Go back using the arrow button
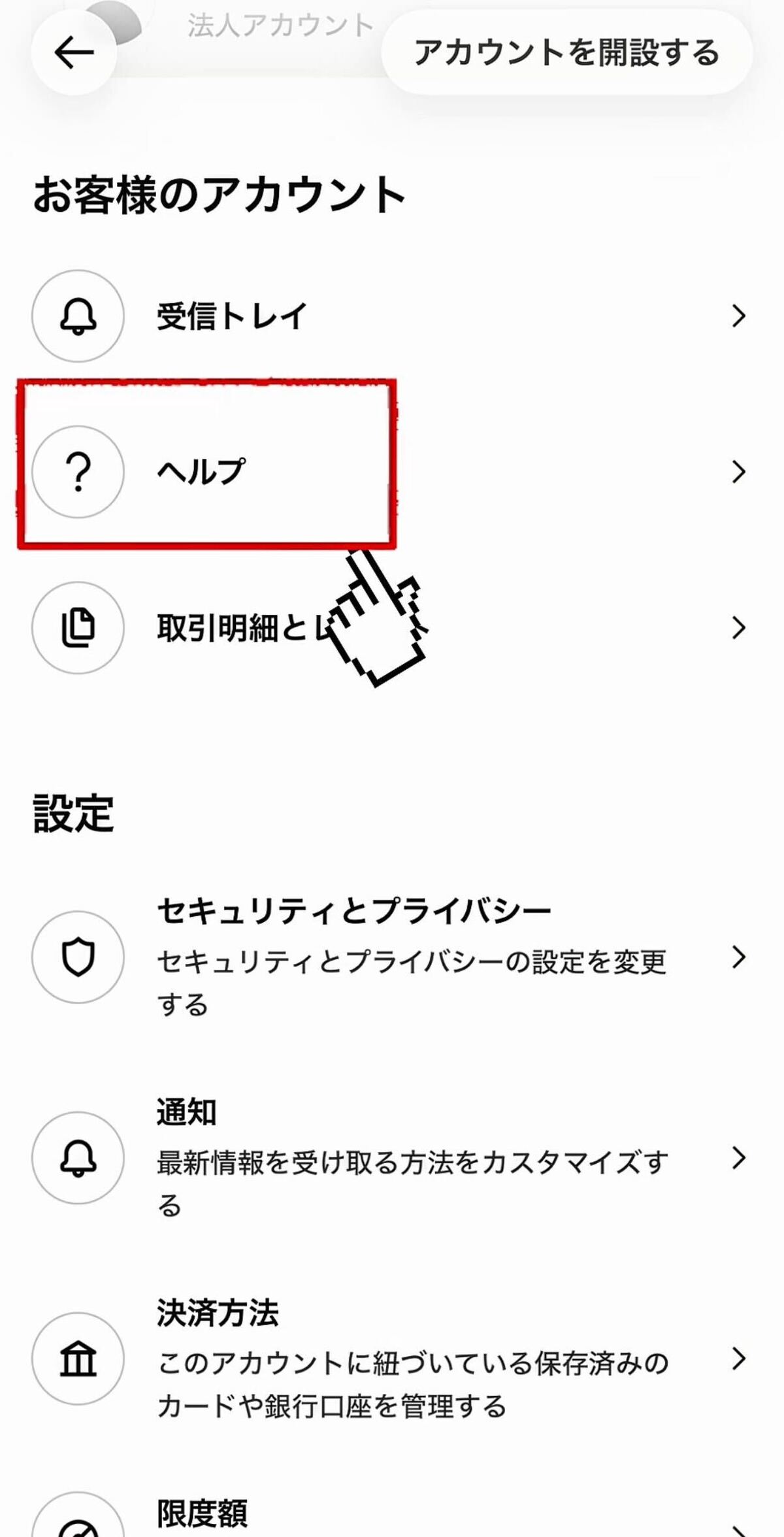 coord(74,53)
